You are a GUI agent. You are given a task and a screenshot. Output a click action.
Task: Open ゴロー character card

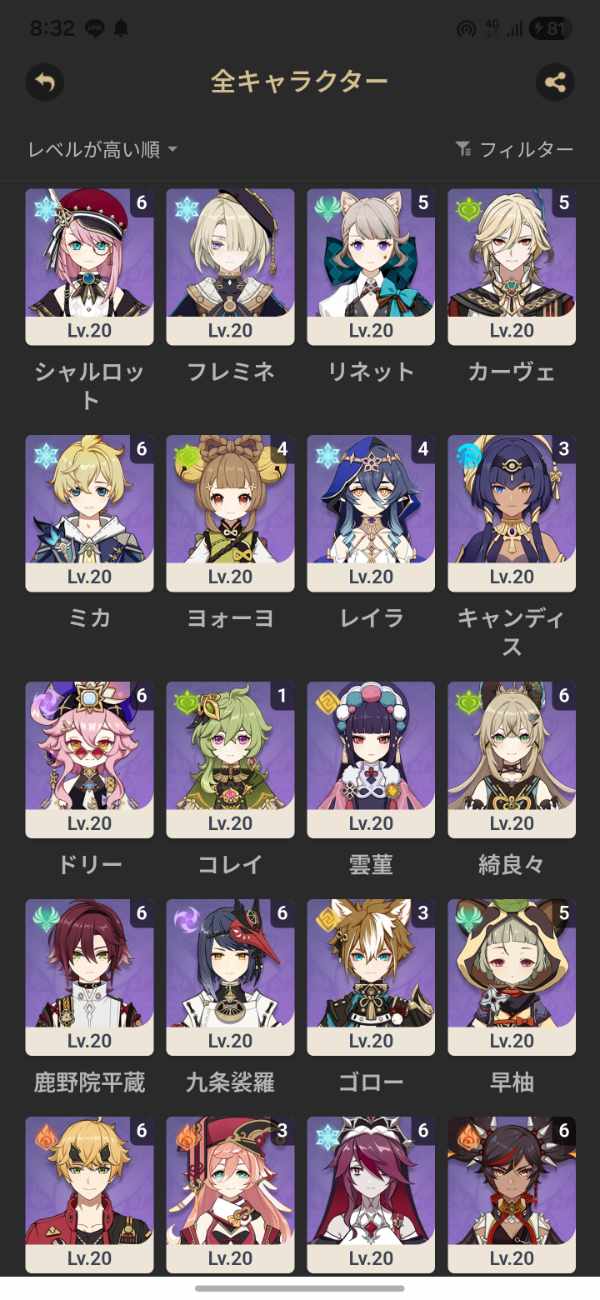pos(371,976)
